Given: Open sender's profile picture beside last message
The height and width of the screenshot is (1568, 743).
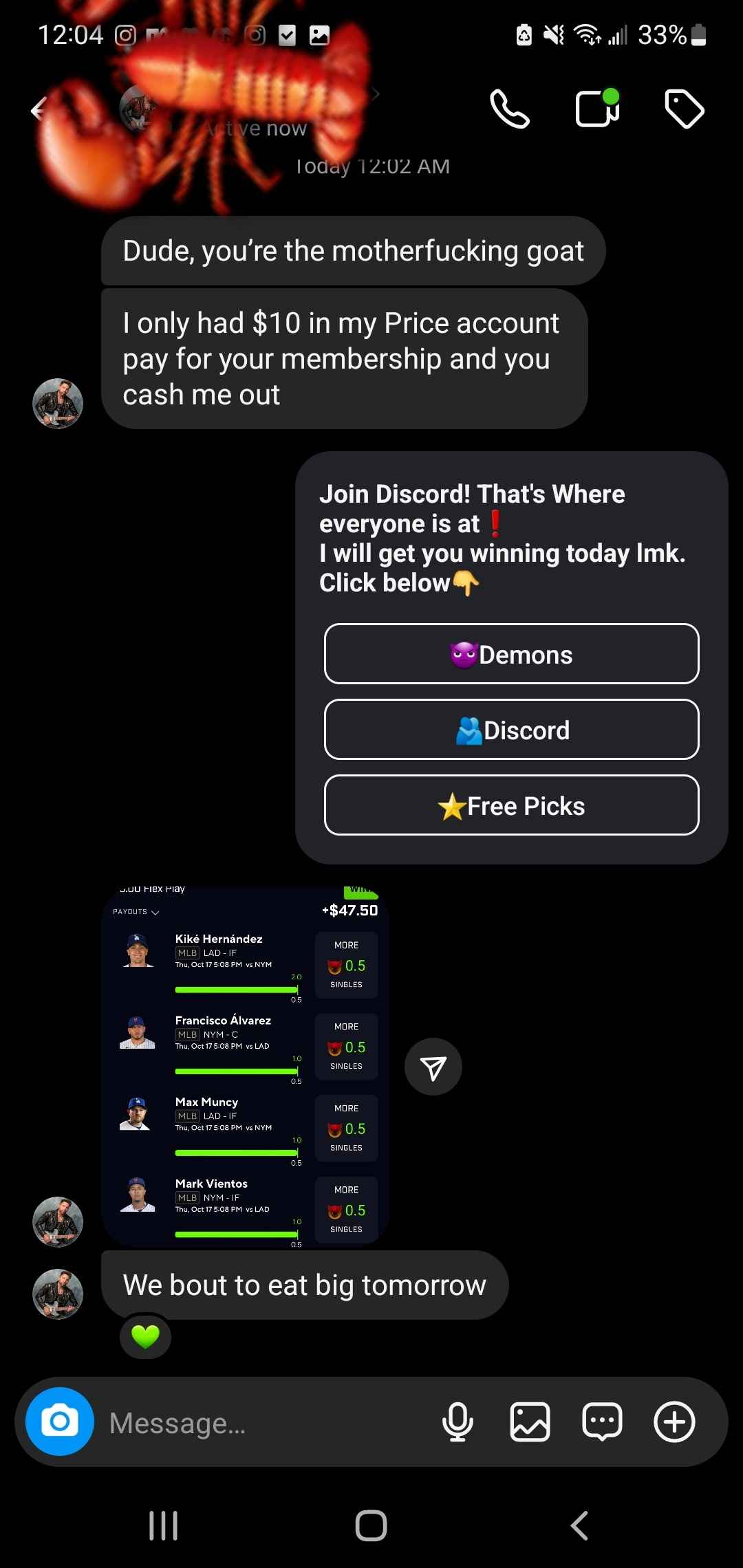Looking at the screenshot, I should pos(58,1294).
